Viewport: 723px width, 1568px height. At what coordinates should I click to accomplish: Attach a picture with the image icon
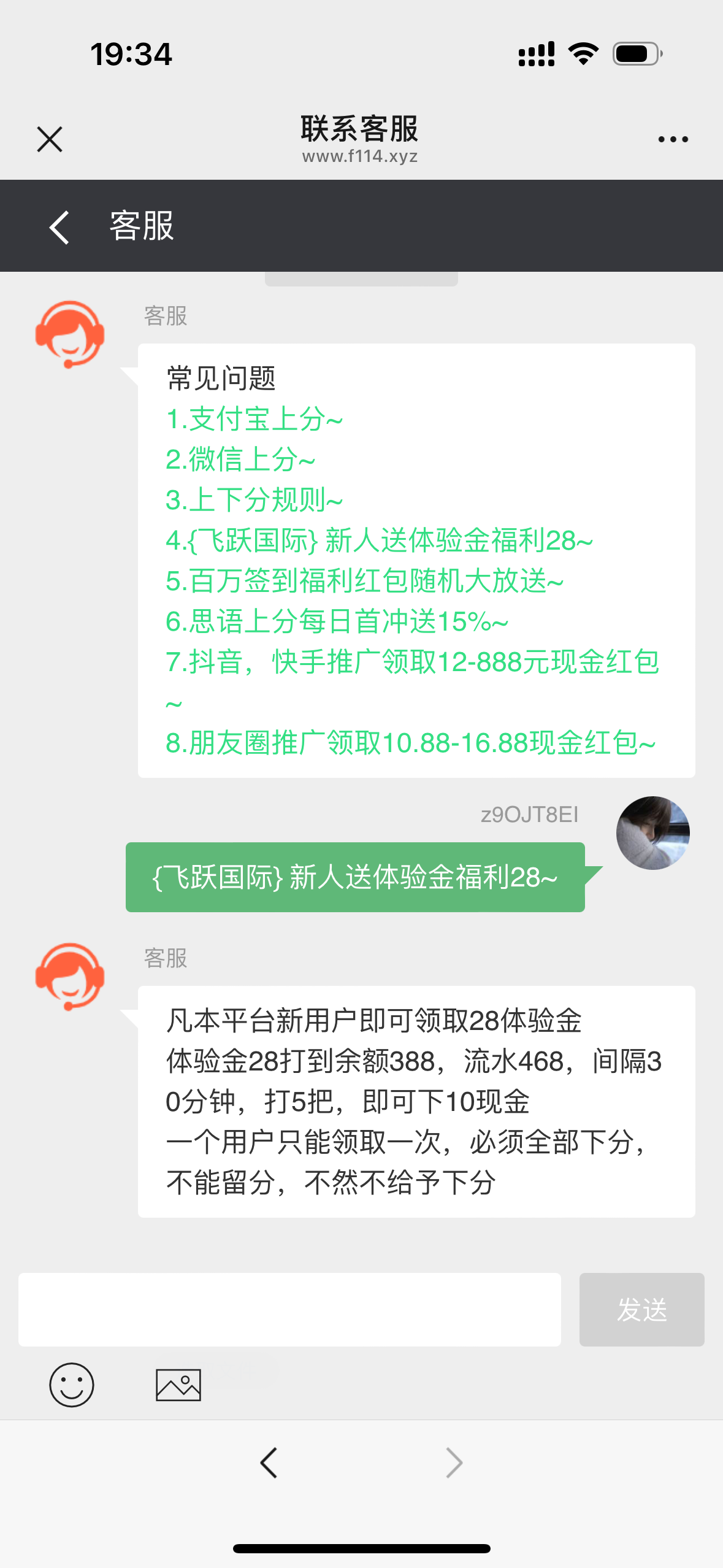point(178,1385)
